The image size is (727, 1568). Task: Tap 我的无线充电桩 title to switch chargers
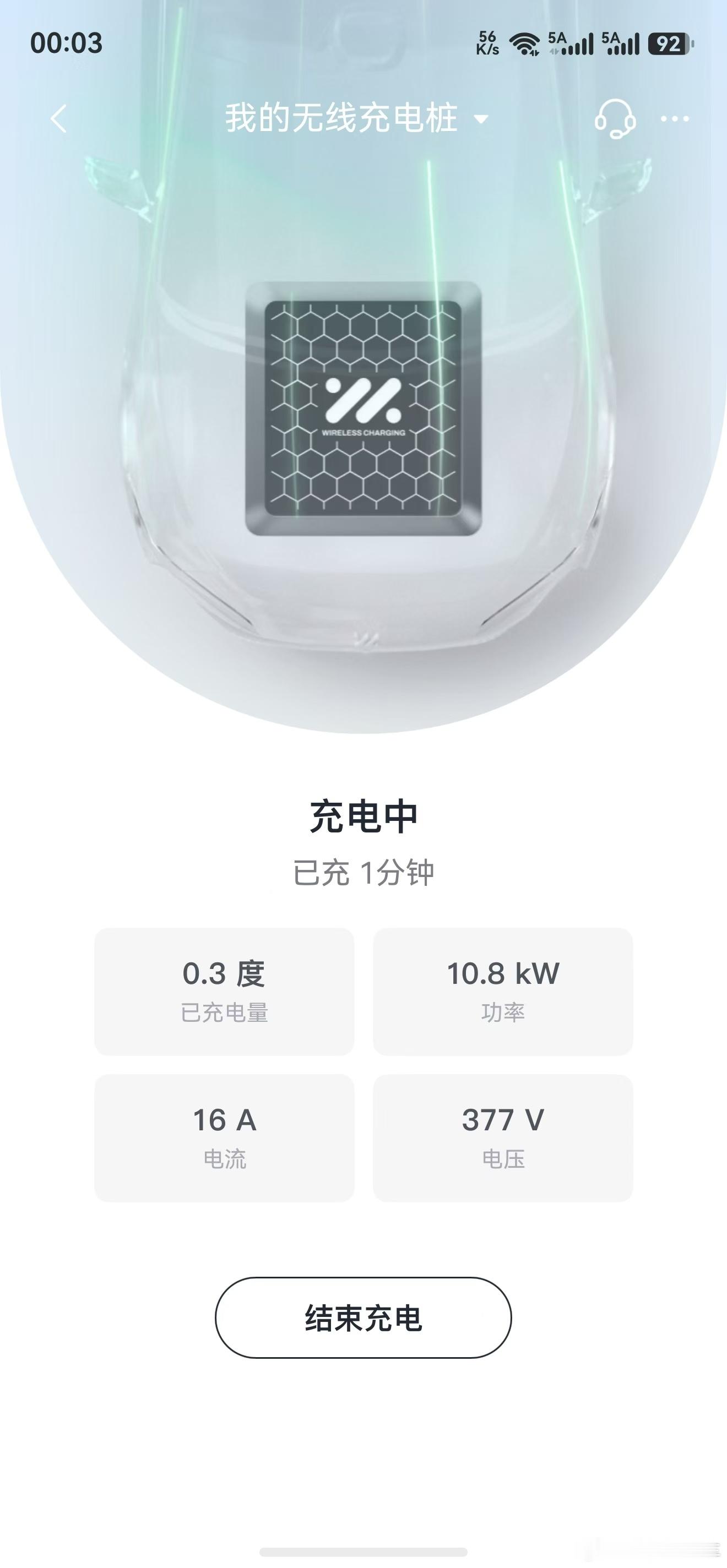click(341, 119)
